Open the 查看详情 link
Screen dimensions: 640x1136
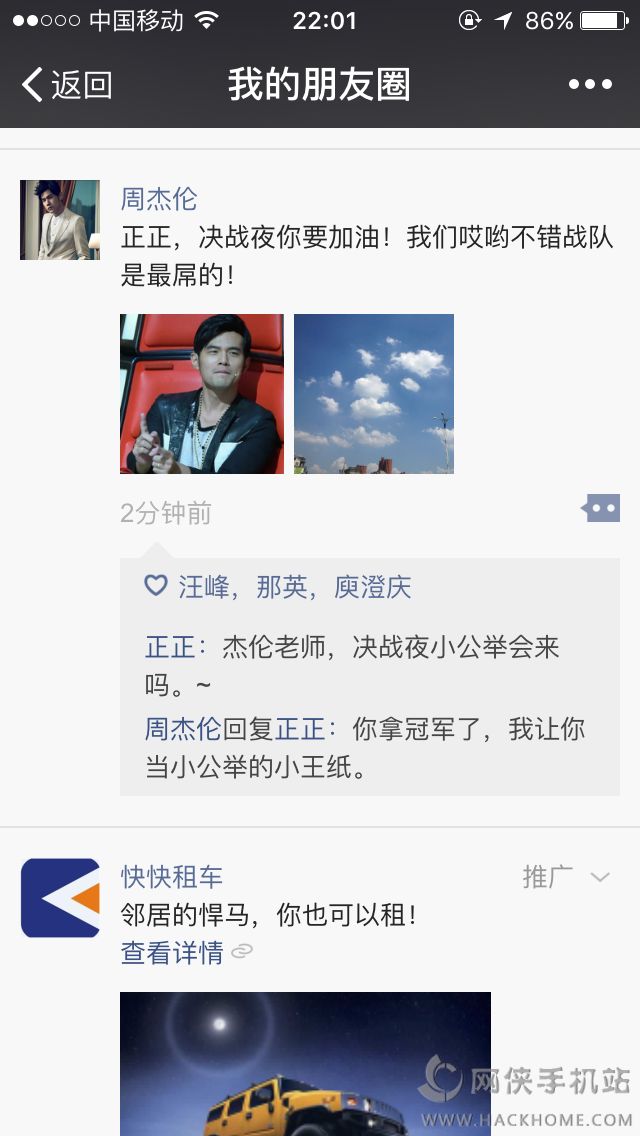172,953
